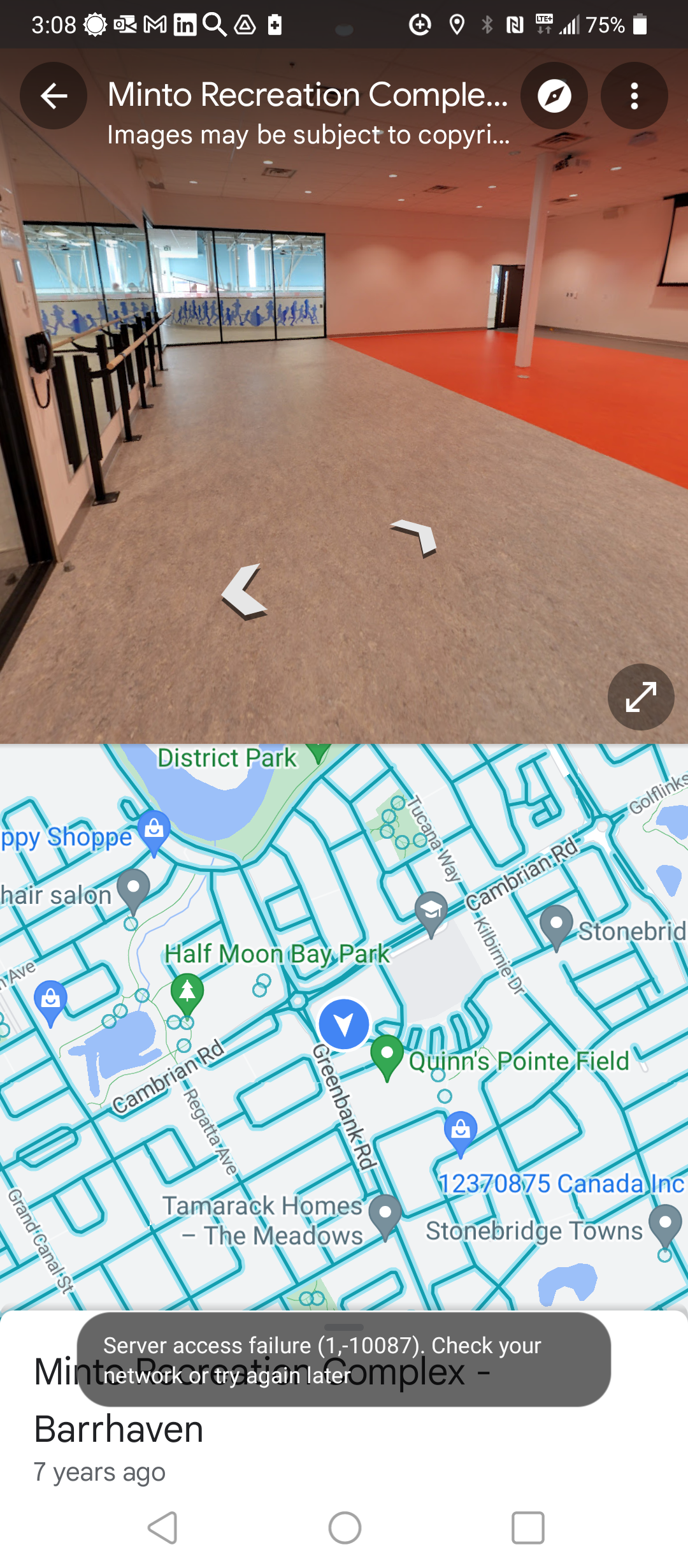Go back from Street View
The height and width of the screenshot is (1568, 688).
pyautogui.click(x=54, y=96)
